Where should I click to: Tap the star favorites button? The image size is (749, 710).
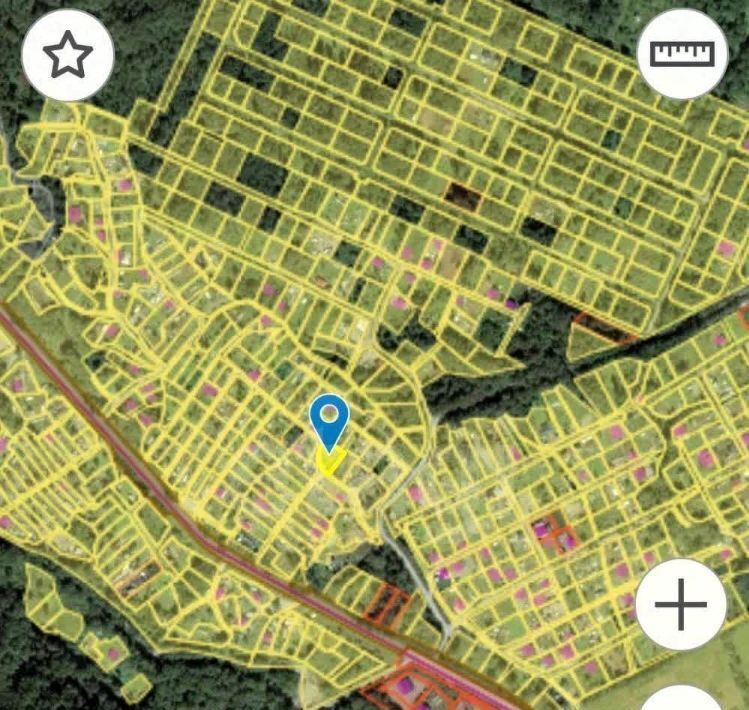[67, 56]
